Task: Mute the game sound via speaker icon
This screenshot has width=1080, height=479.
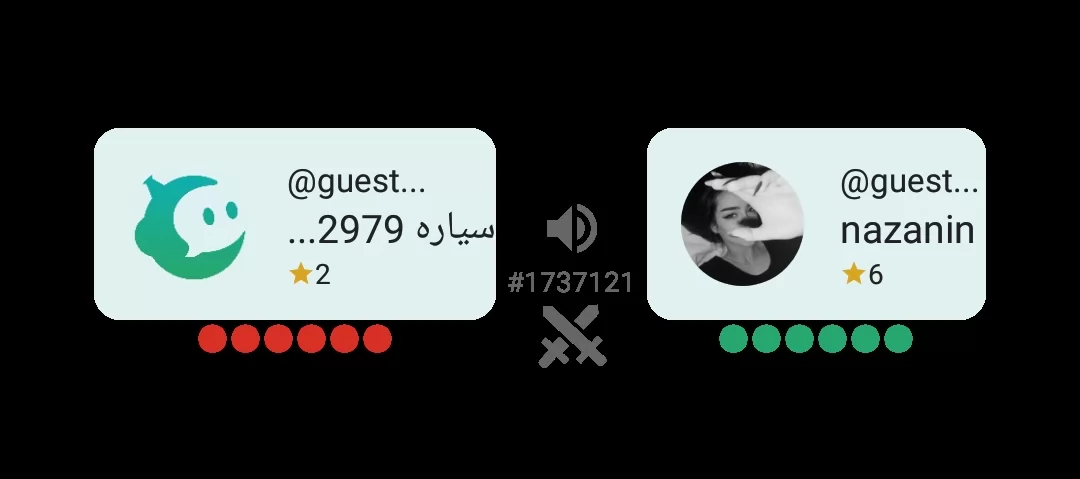Action: coord(571,229)
